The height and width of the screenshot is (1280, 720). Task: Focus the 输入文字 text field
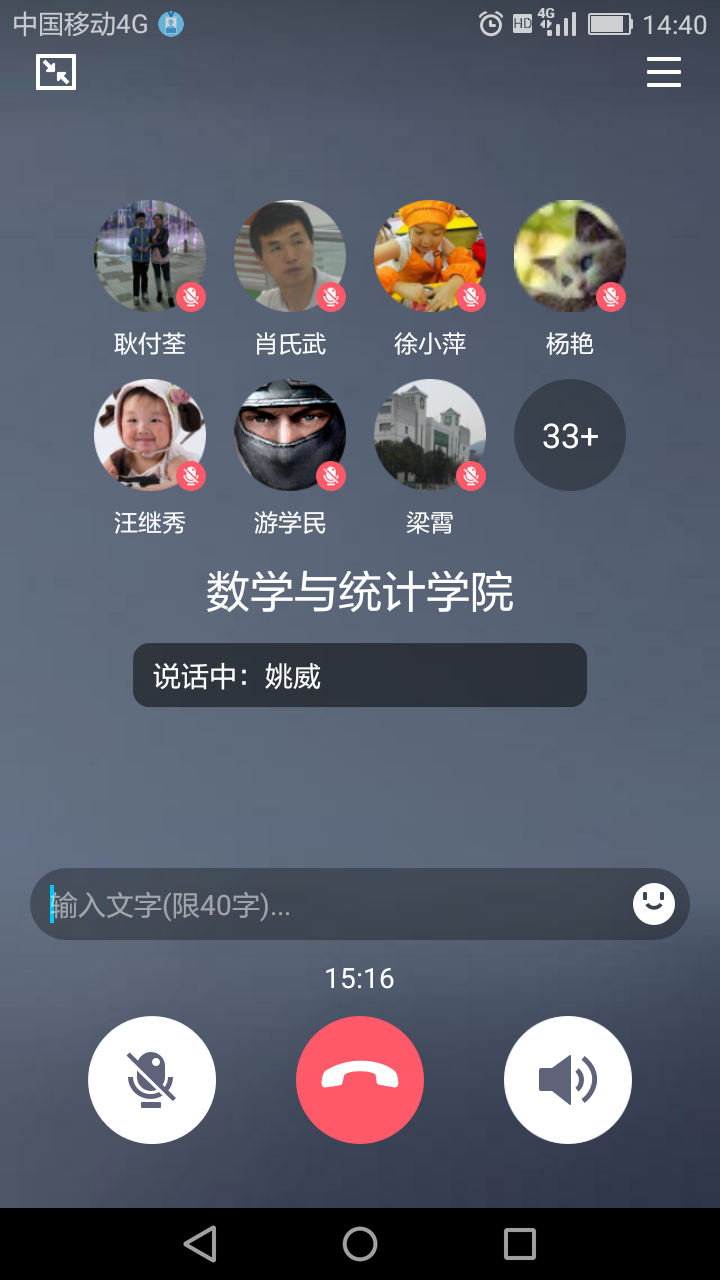[330, 905]
